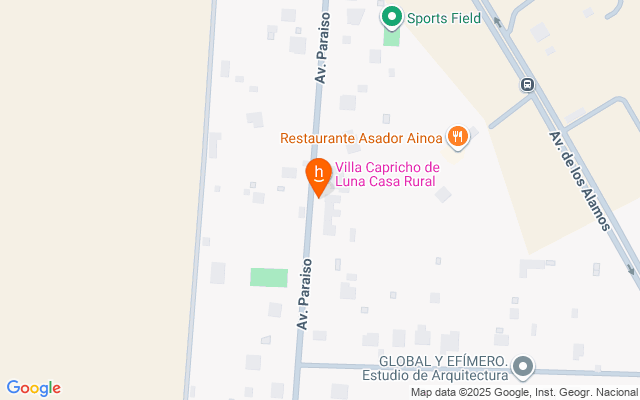The width and height of the screenshot is (640, 400).
Task: Tap the Villa Capricho de Luna lodging pin
Action: 318,175
